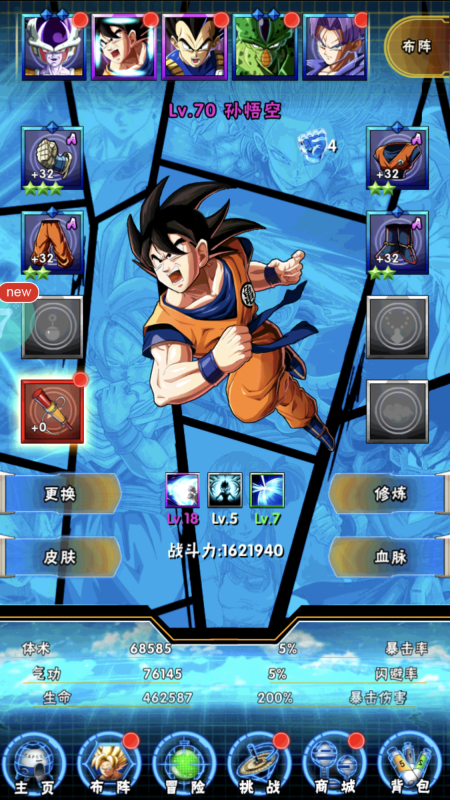Screen dimensions: 450x800
Task: Switch to the 商城 shop tab
Action: (x=335, y=764)
